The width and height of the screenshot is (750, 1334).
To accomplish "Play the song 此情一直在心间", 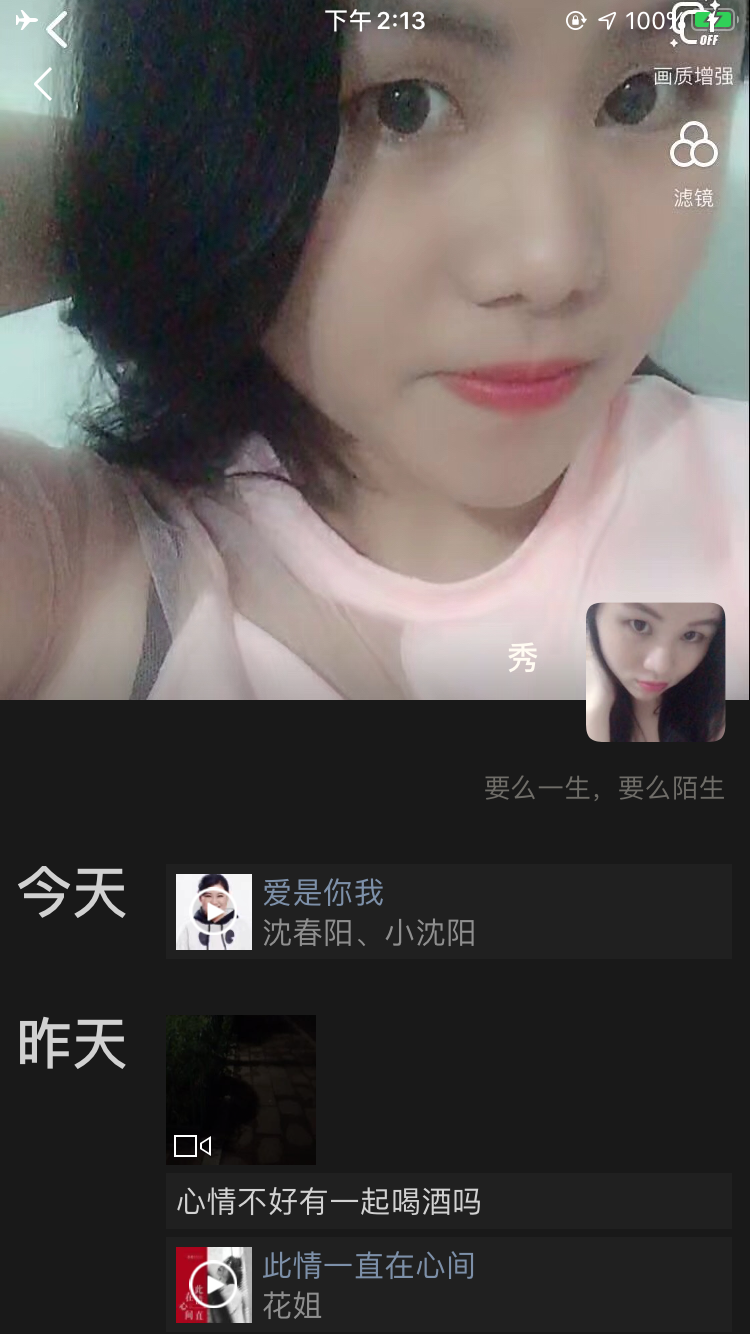I will pos(214,1285).
